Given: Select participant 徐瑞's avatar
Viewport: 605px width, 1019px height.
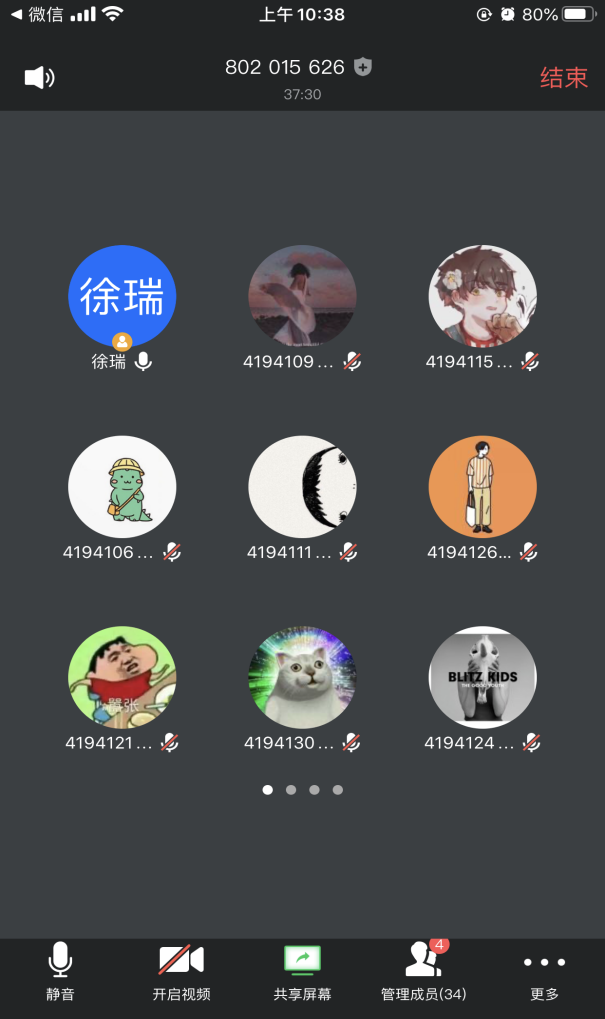Looking at the screenshot, I should pos(122,299).
